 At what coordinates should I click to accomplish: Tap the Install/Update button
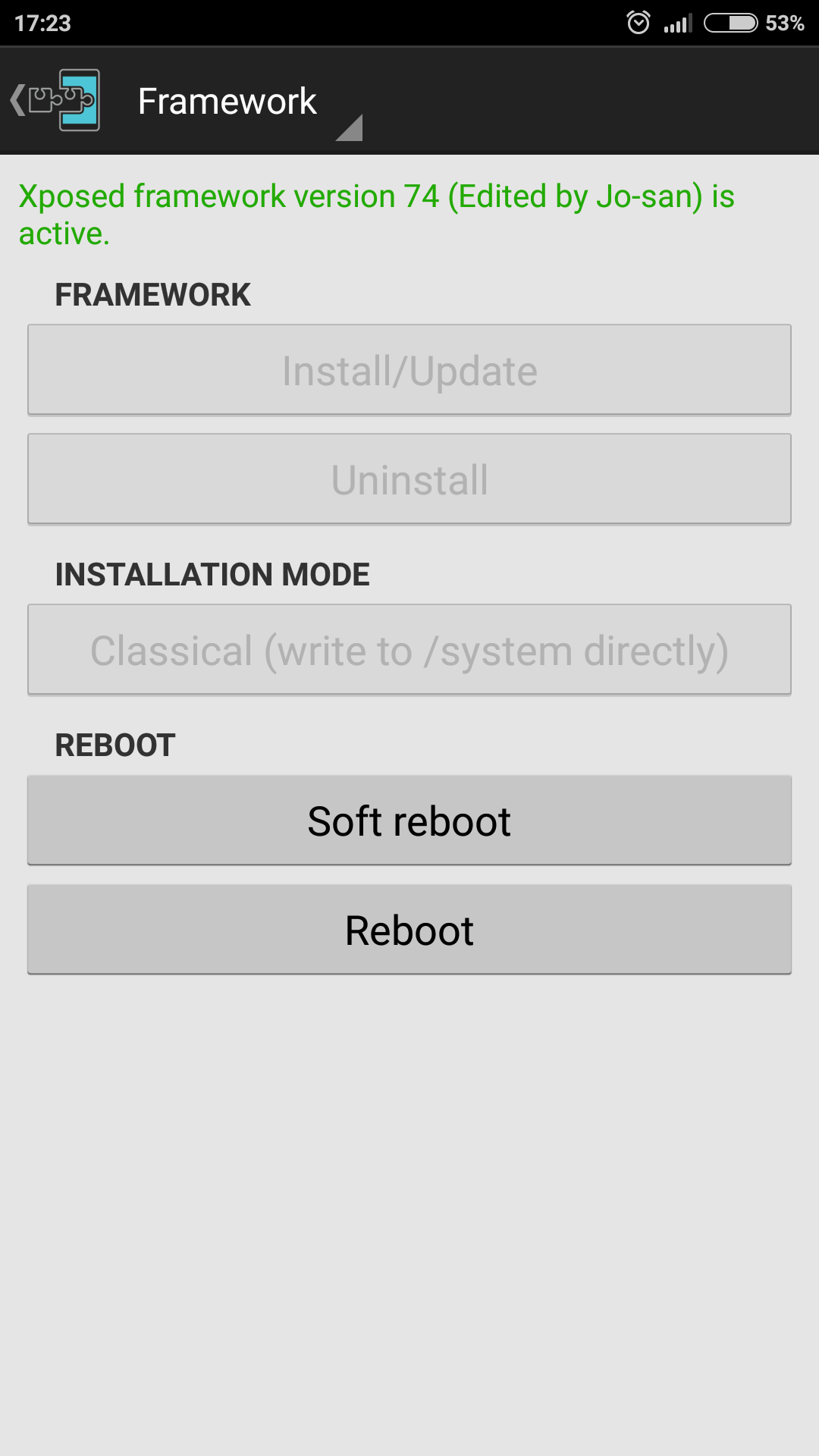pyautogui.click(x=409, y=370)
